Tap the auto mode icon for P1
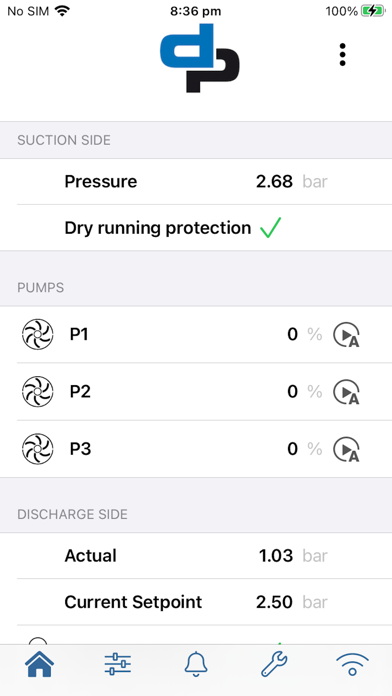 click(346, 335)
